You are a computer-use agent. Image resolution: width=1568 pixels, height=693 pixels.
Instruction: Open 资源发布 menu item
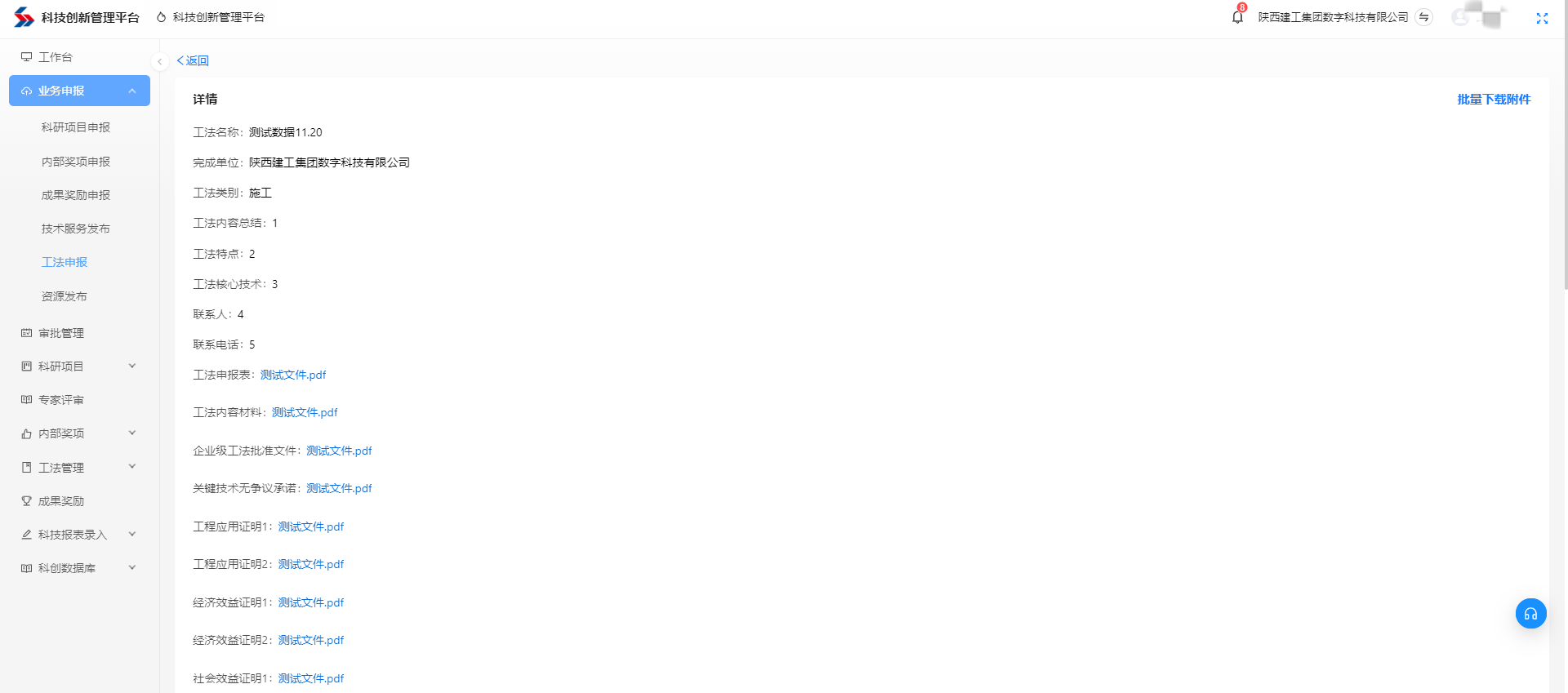click(65, 296)
